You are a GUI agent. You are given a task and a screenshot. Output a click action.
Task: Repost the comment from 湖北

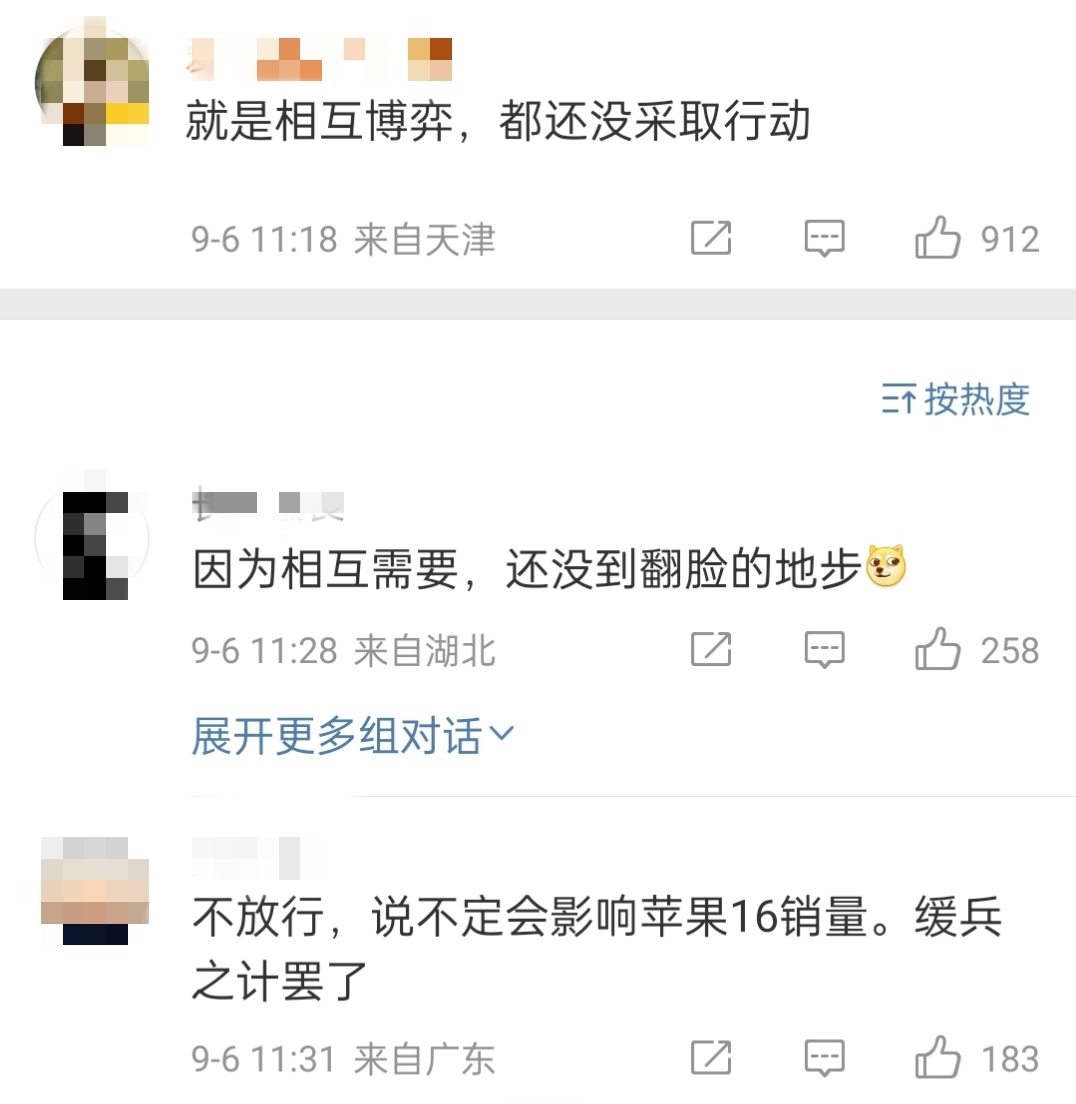(711, 651)
